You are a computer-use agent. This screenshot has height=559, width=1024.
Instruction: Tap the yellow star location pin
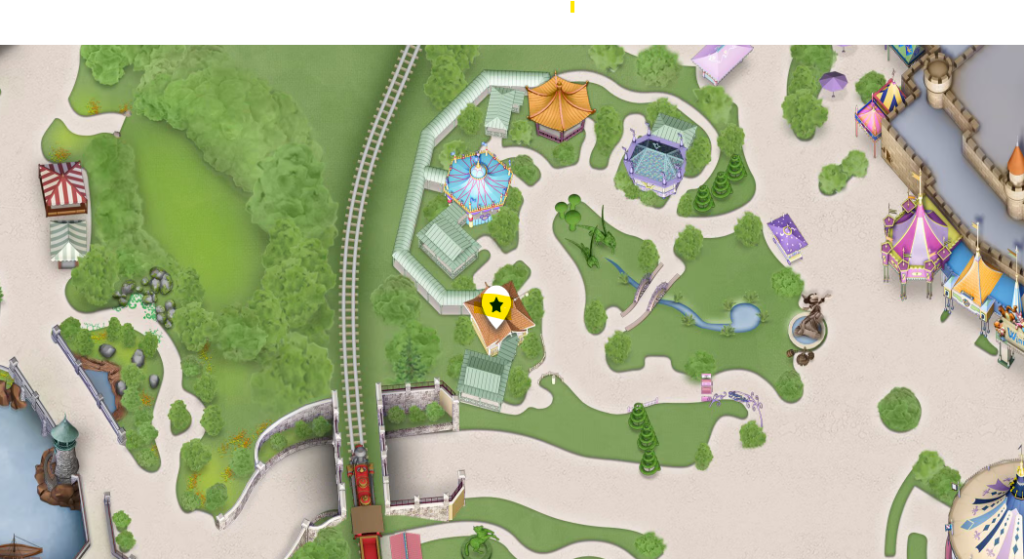496,305
